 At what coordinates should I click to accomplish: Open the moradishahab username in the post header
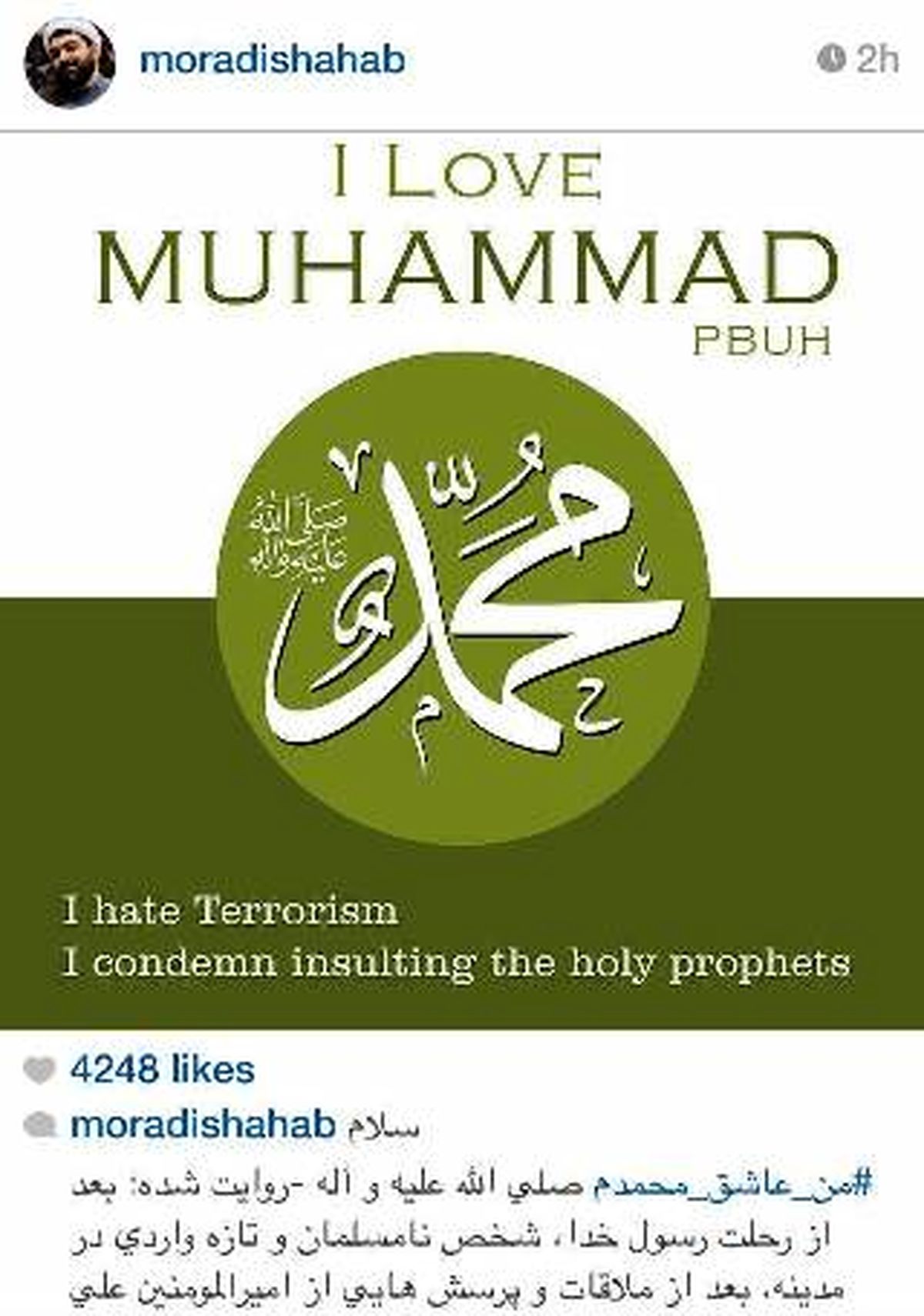[x=273, y=60]
